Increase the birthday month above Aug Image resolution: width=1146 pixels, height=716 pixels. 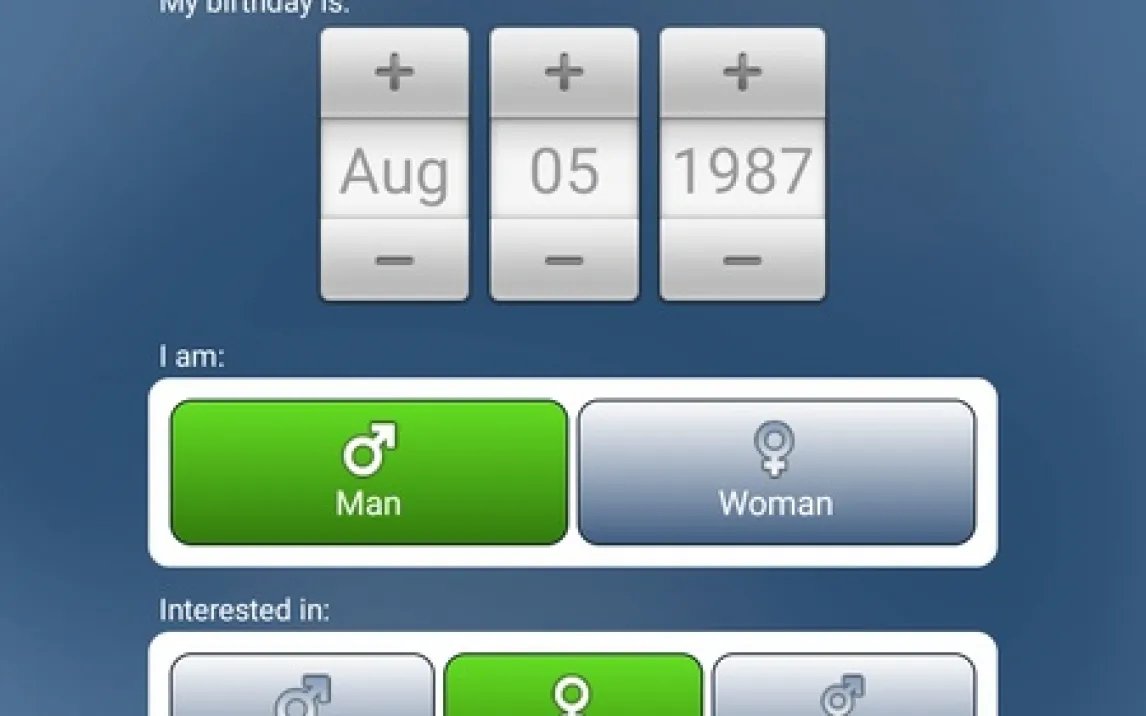[x=394, y=74]
